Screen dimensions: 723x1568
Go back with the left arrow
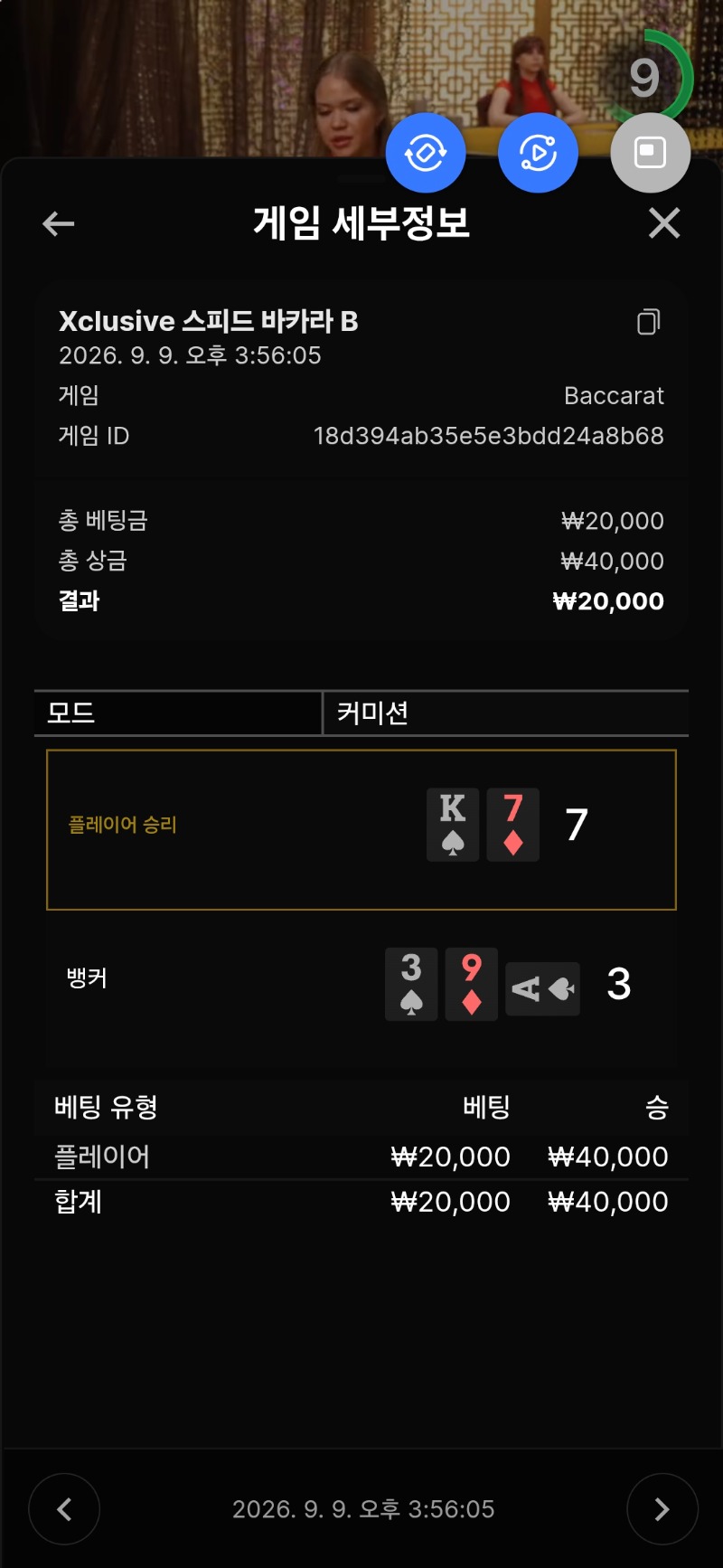[x=59, y=223]
